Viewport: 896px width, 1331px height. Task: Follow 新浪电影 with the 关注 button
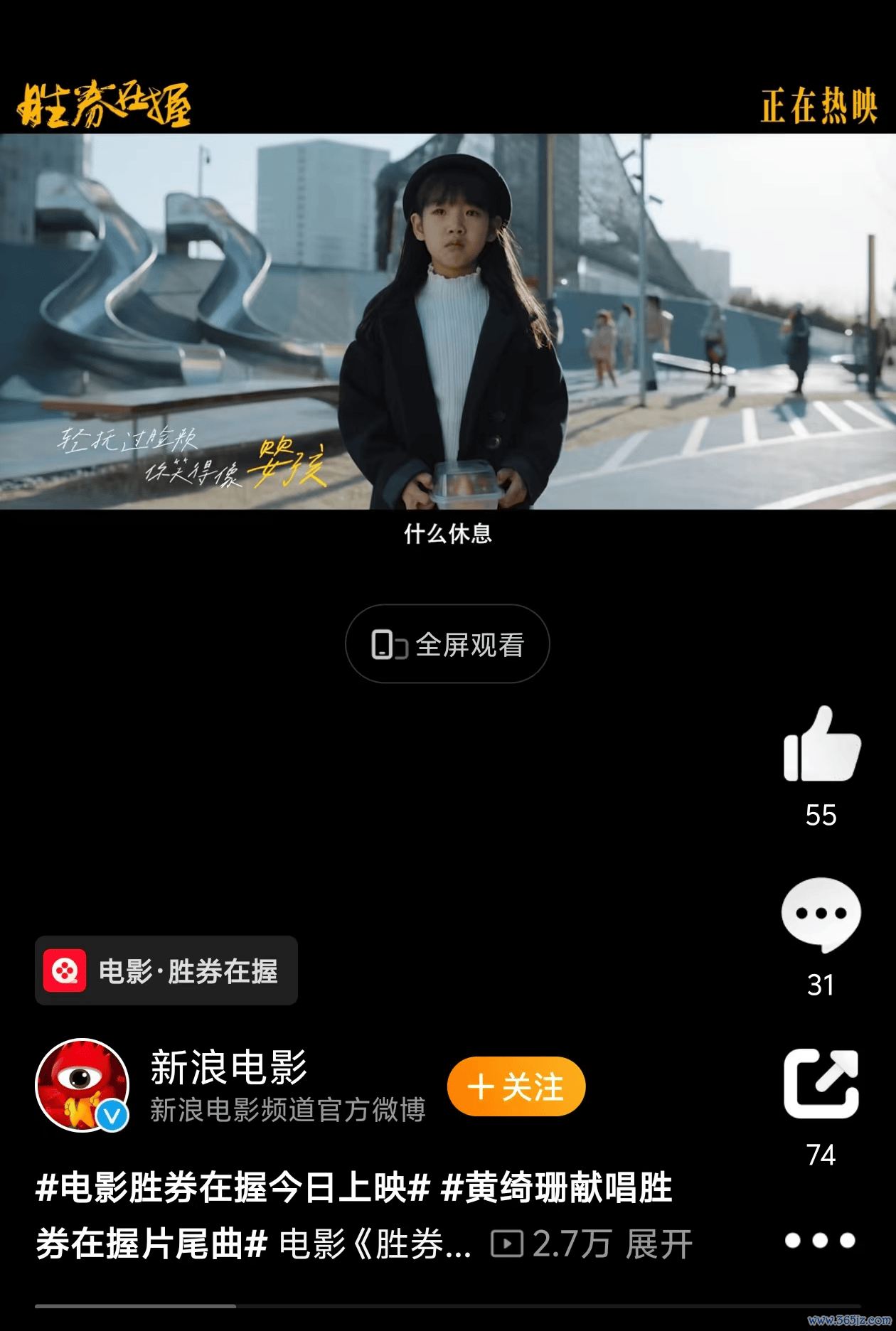[x=516, y=1086]
